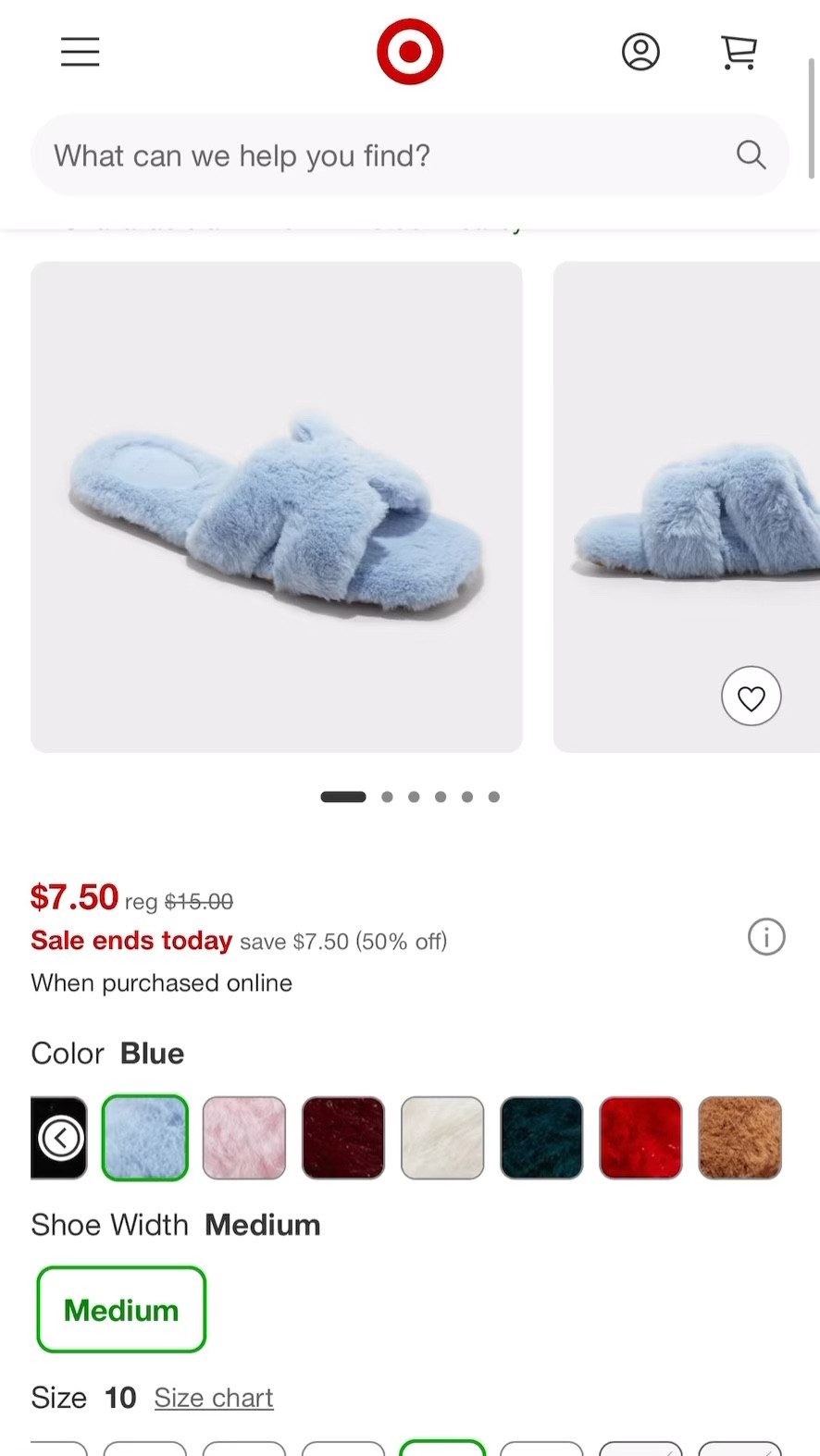Screen dimensions: 820x1456
Task: Click the deal info icon
Action: (x=765, y=936)
